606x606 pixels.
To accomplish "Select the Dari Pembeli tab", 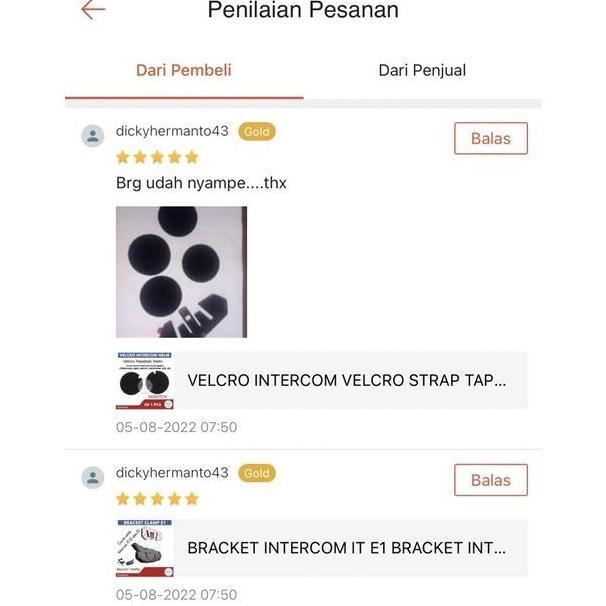I will [x=184, y=70].
